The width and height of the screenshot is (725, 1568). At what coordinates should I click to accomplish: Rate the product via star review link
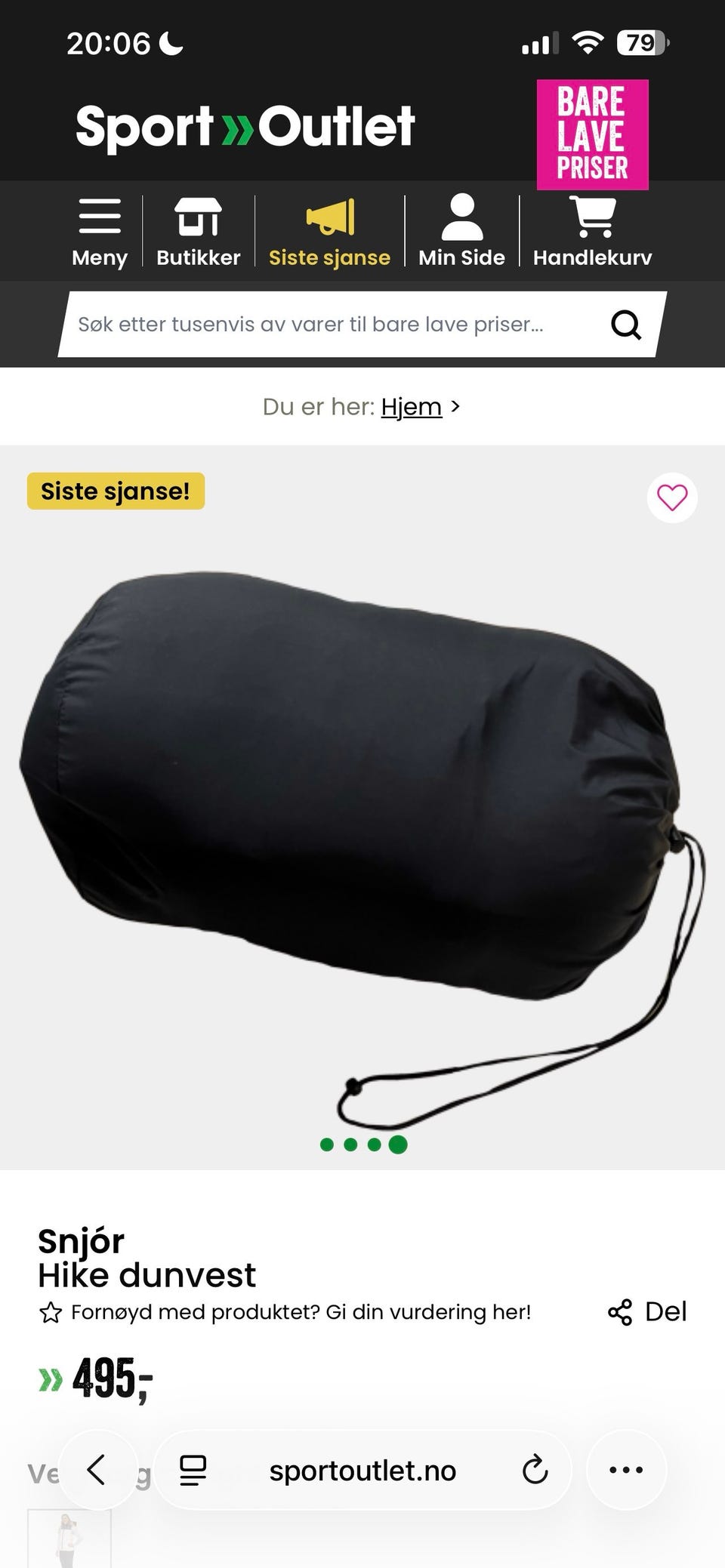tap(285, 1312)
